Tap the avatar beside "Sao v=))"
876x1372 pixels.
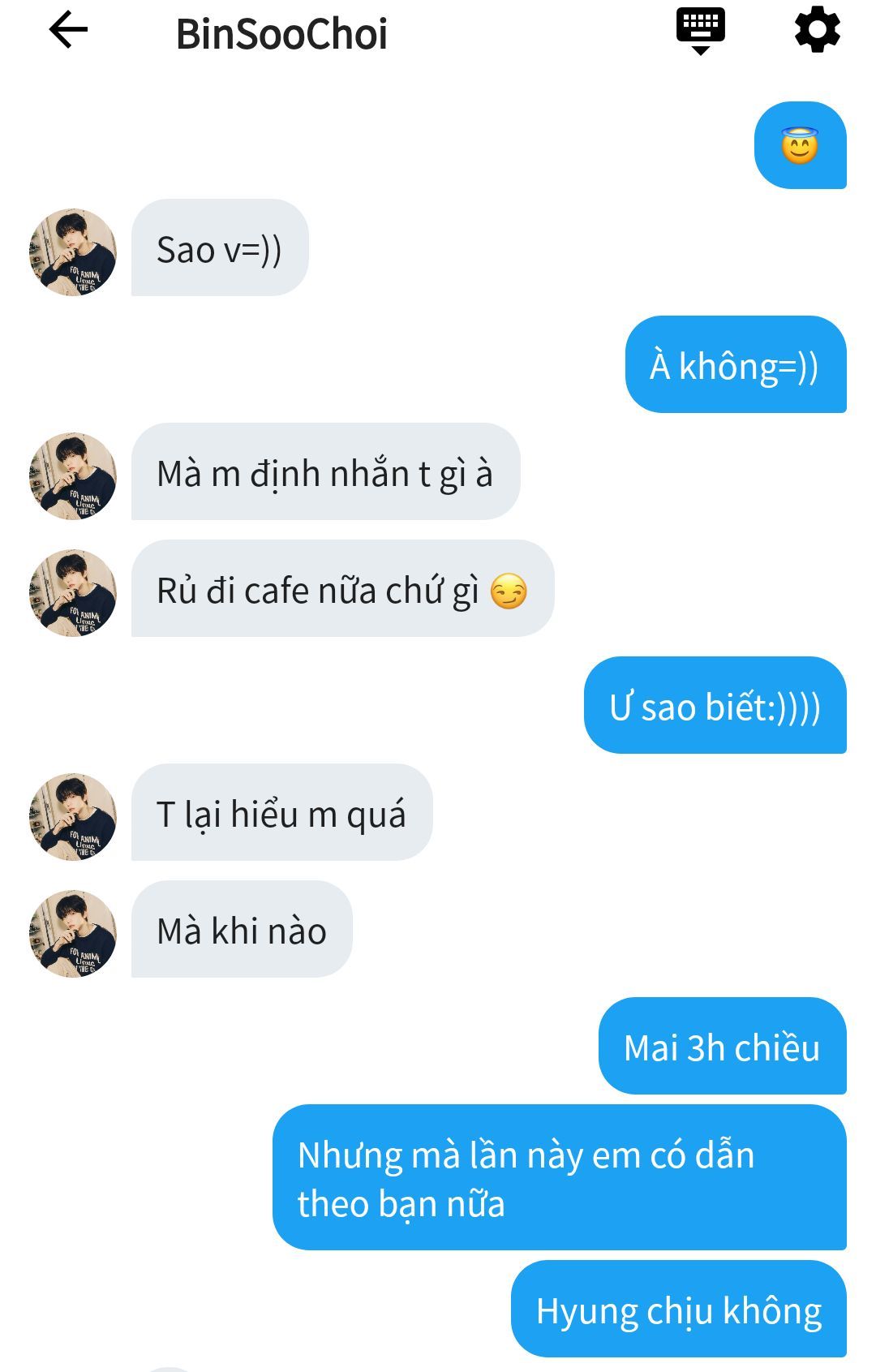73,252
